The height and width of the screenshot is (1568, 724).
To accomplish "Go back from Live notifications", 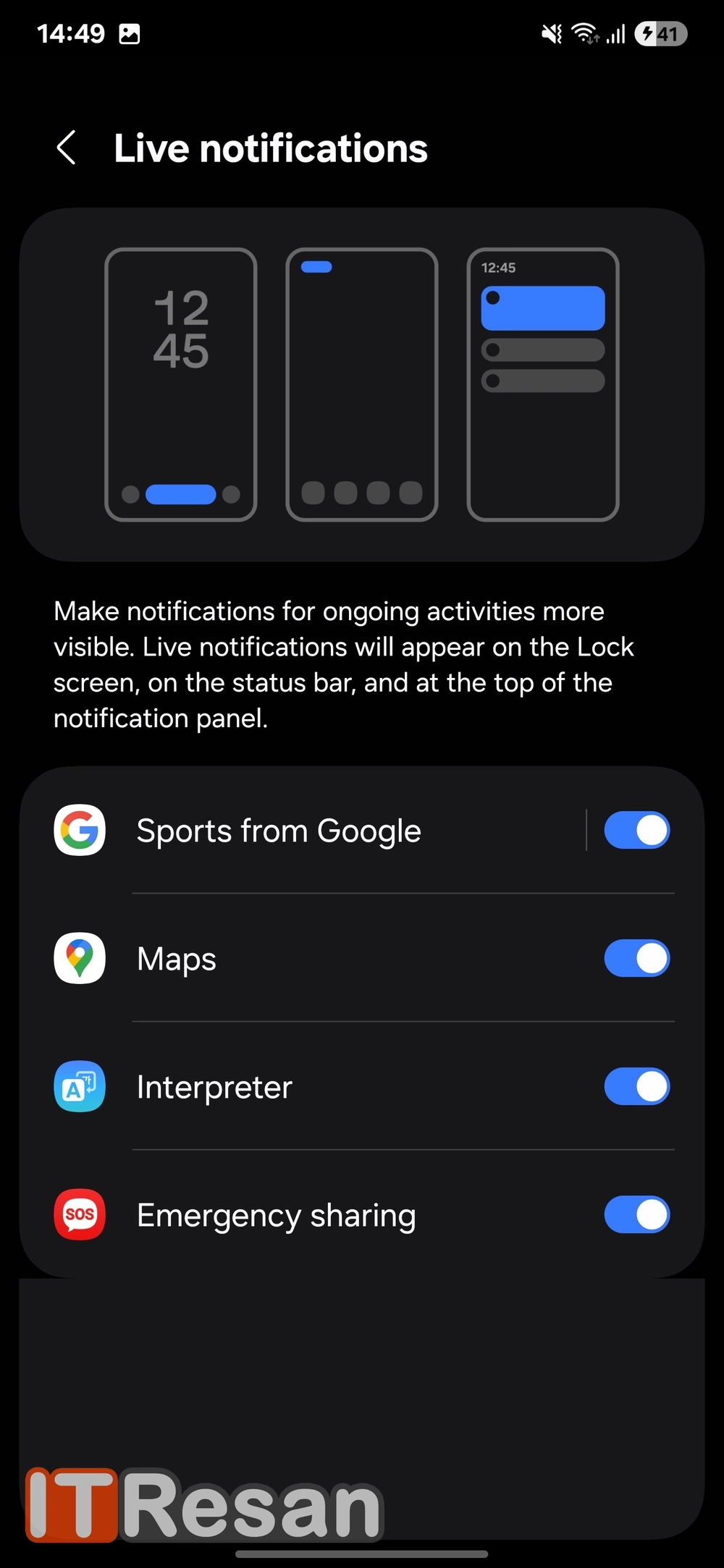I will click(67, 148).
